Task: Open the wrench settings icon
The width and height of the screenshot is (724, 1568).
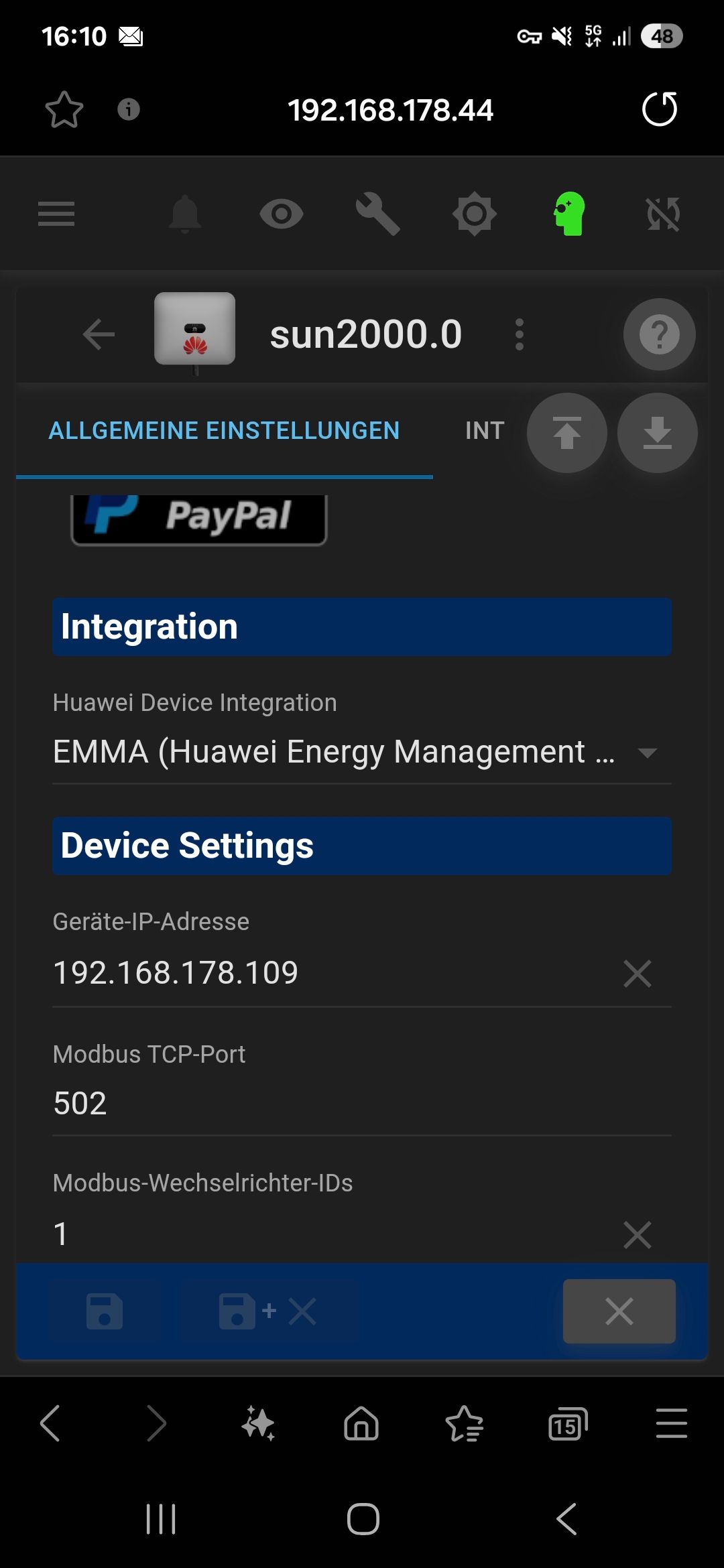Action: [377, 214]
